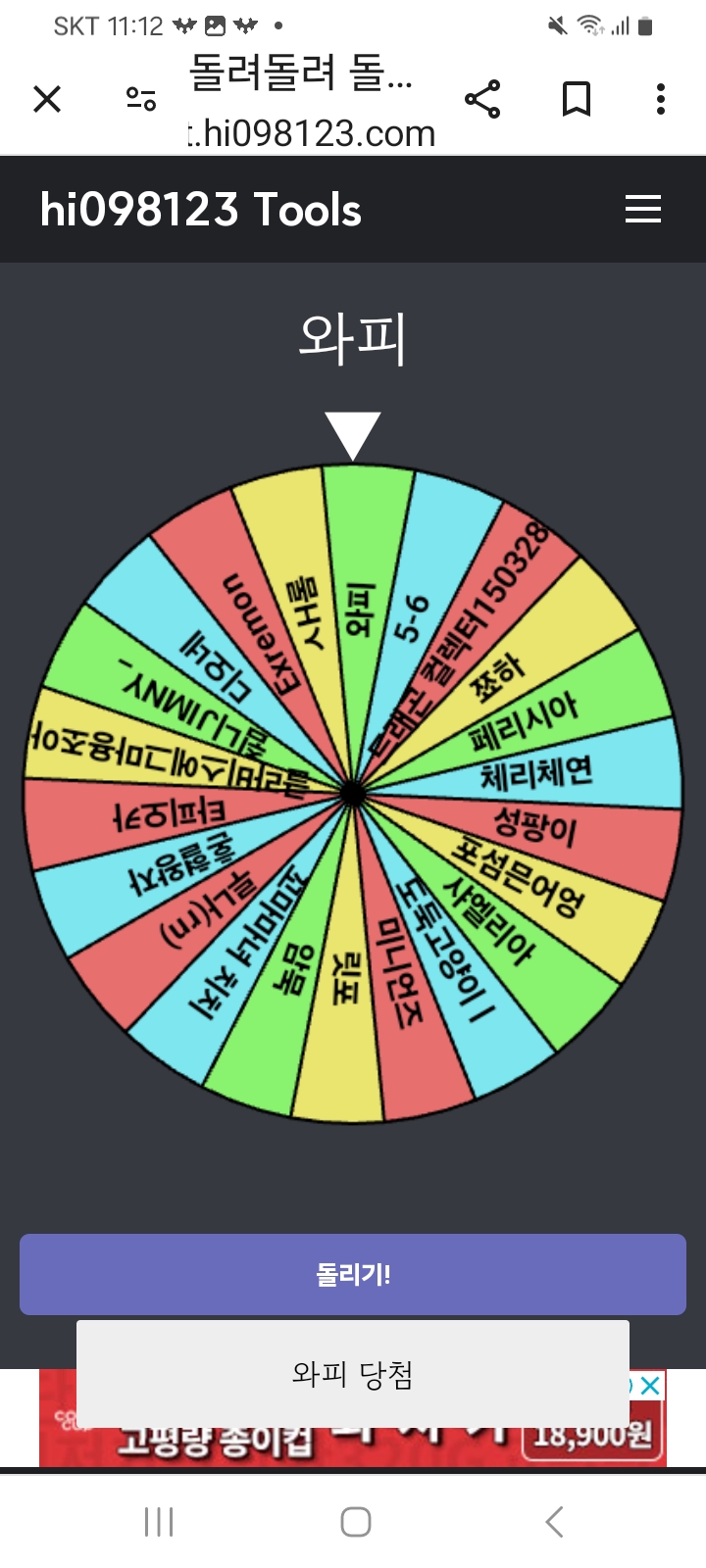706x1568 pixels.
Task: Go back with system back button
Action: pos(554,1522)
